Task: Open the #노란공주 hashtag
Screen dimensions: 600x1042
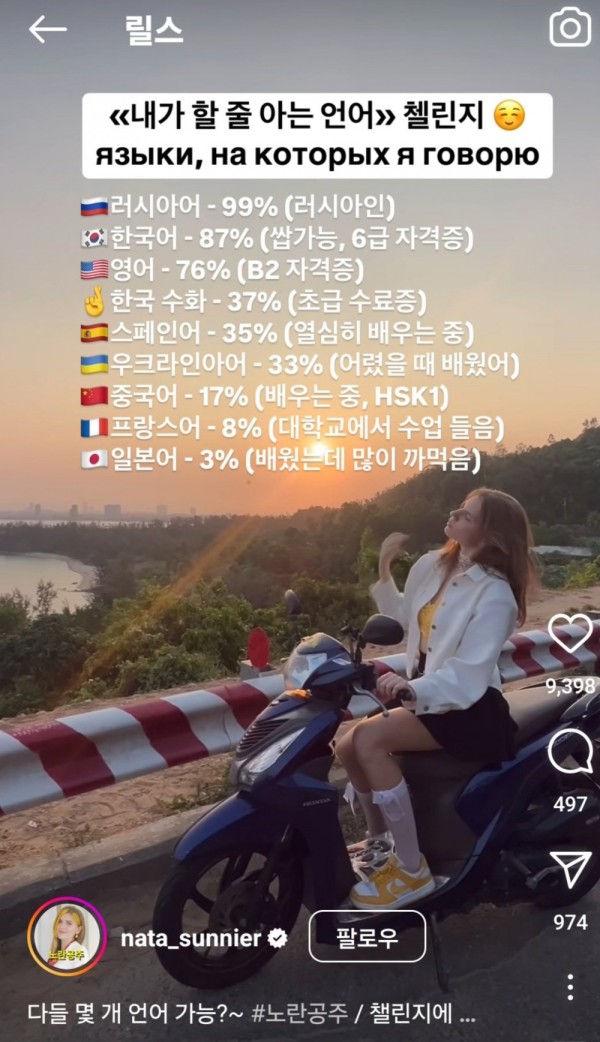Action: pos(299,1013)
